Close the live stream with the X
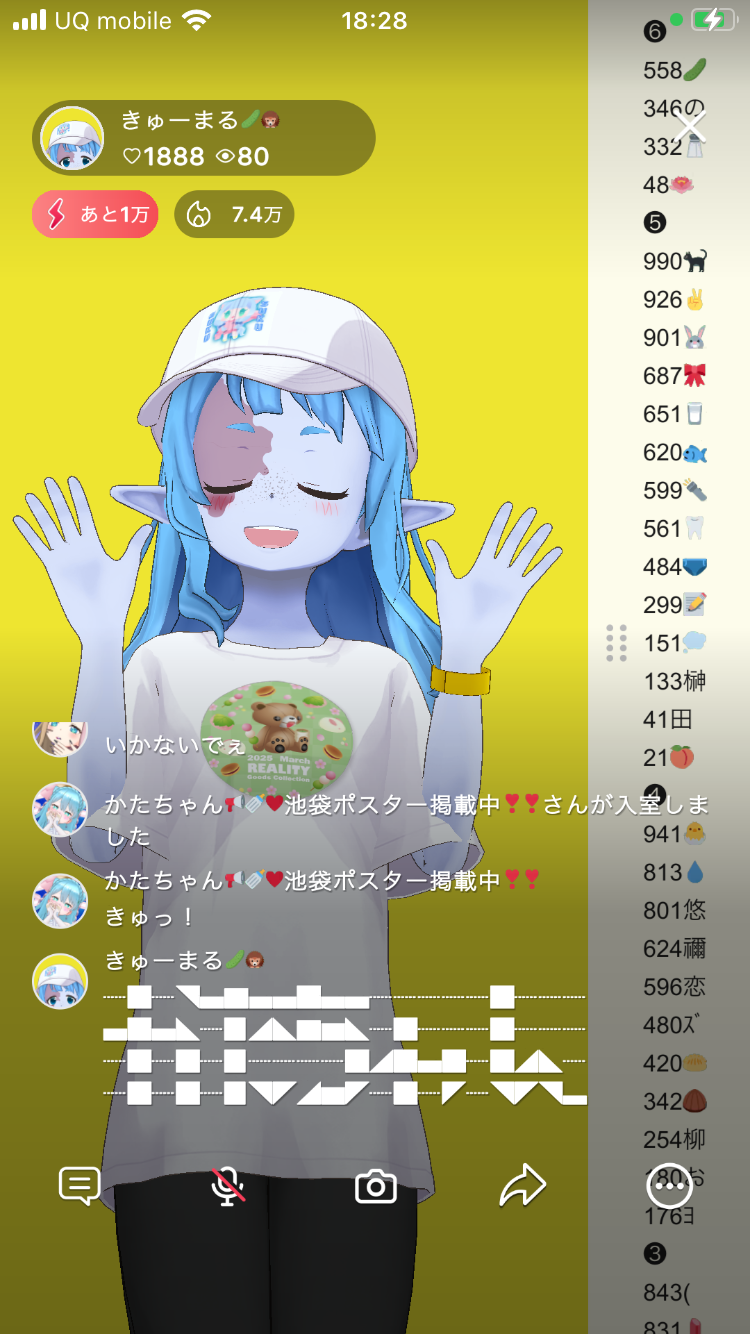Screen dimensions: 750x1334 690,127
